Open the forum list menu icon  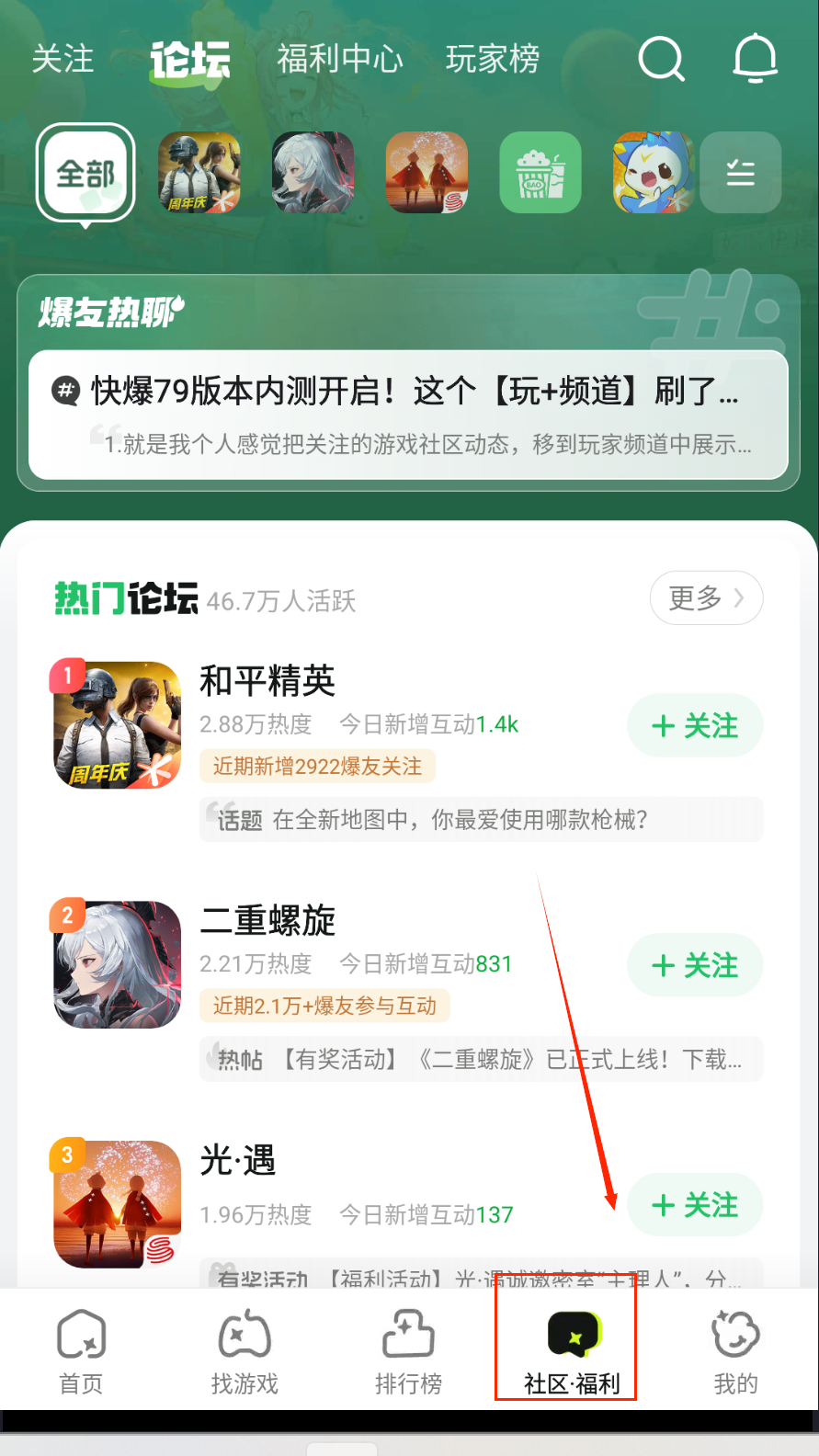coord(740,173)
